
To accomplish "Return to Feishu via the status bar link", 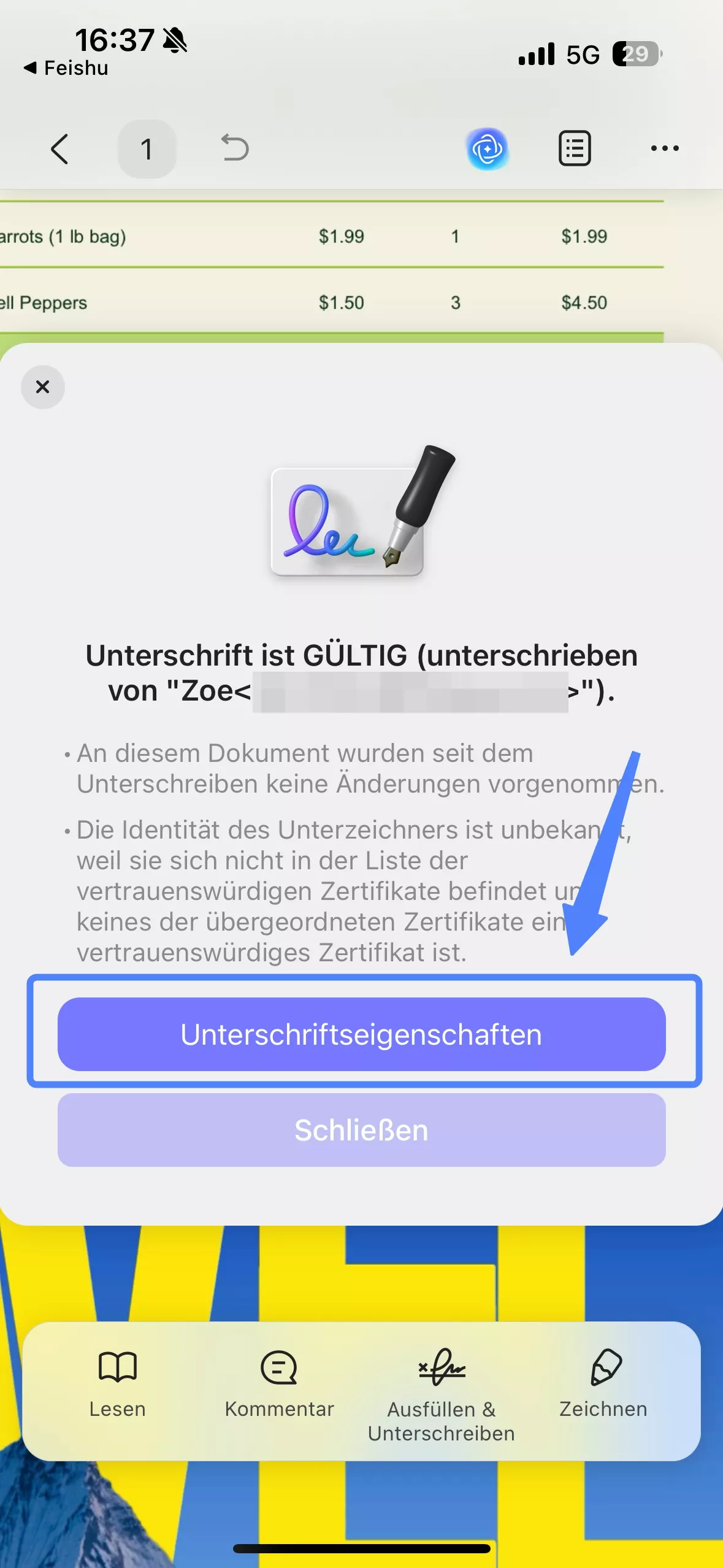I will [65, 67].
